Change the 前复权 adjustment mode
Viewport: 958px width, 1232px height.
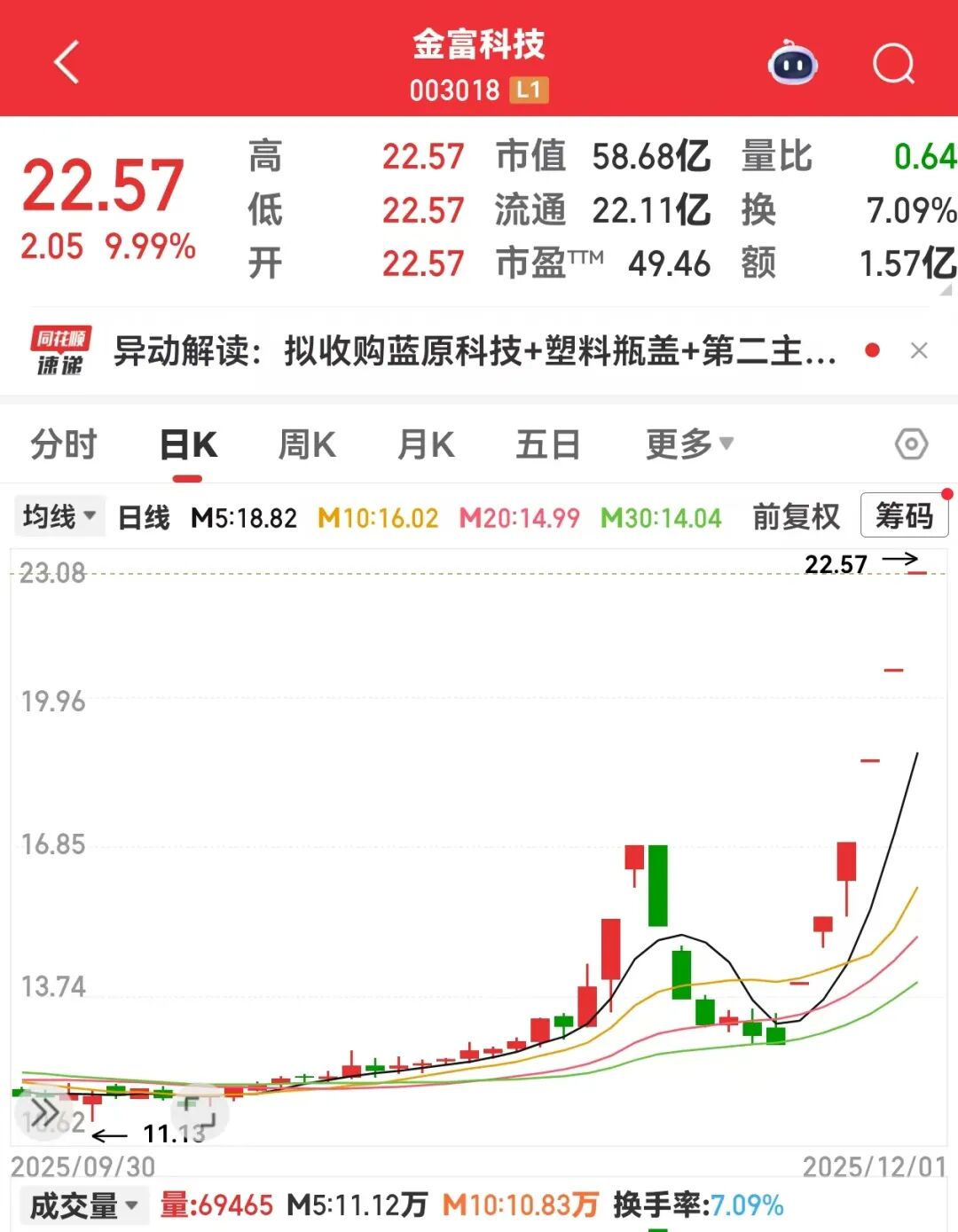[x=796, y=516]
